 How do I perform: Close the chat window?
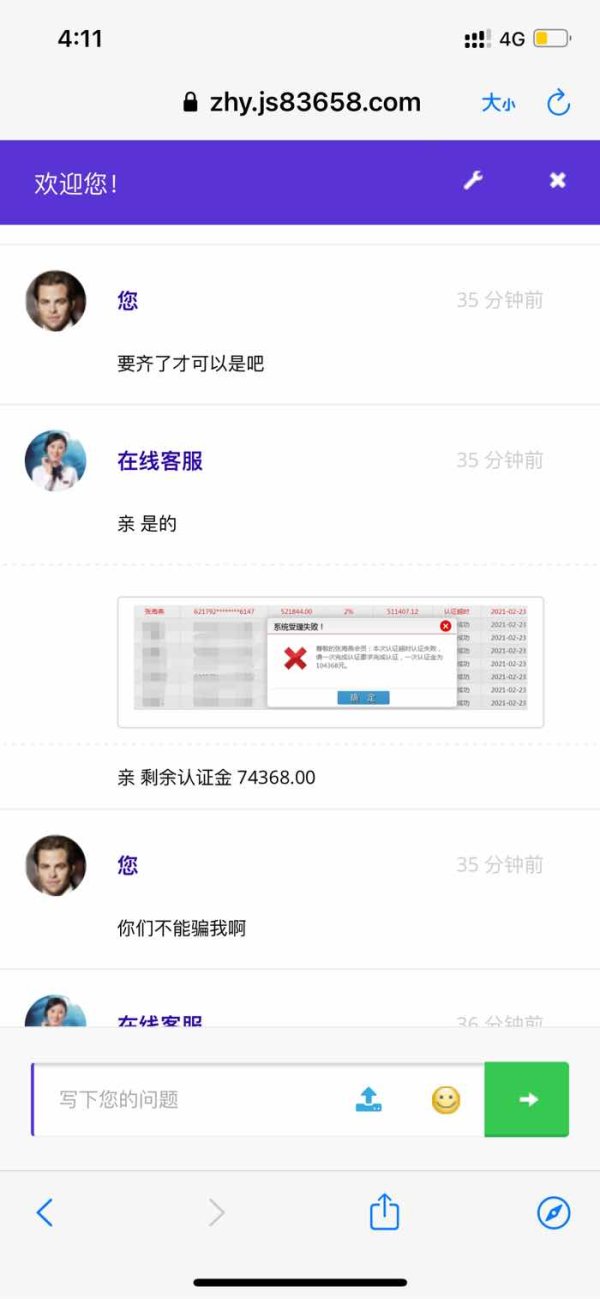point(558,181)
